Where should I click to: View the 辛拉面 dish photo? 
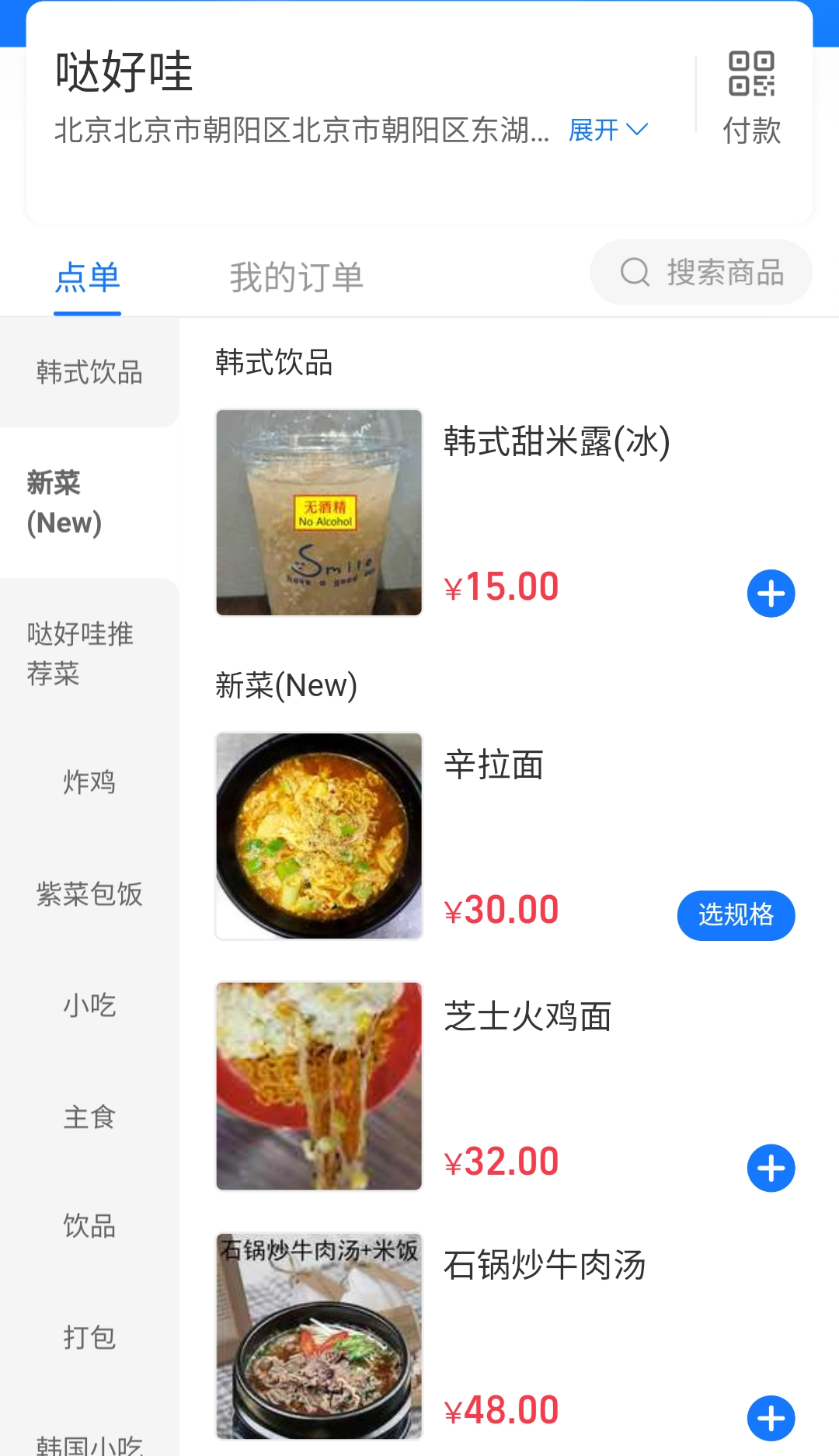pyautogui.click(x=319, y=835)
